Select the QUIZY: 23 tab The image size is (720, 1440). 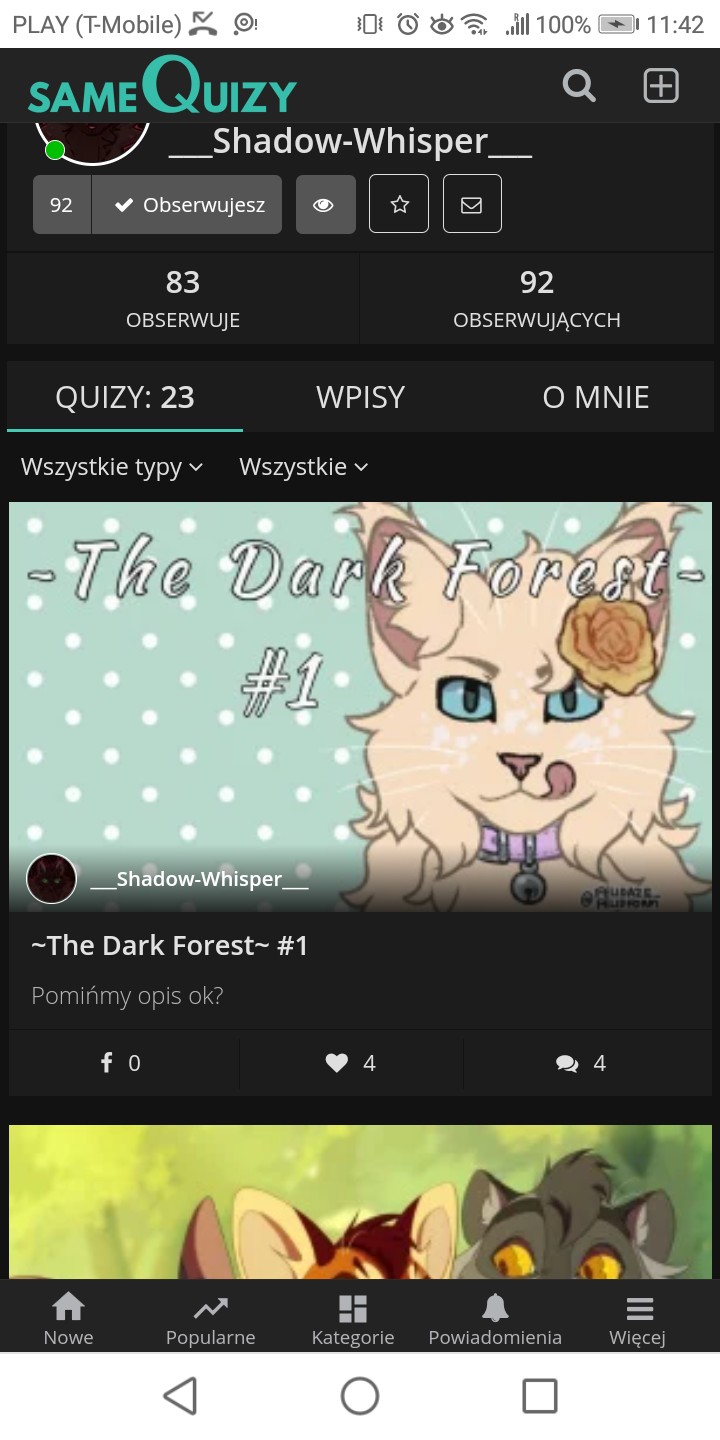(x=125, y=397)
